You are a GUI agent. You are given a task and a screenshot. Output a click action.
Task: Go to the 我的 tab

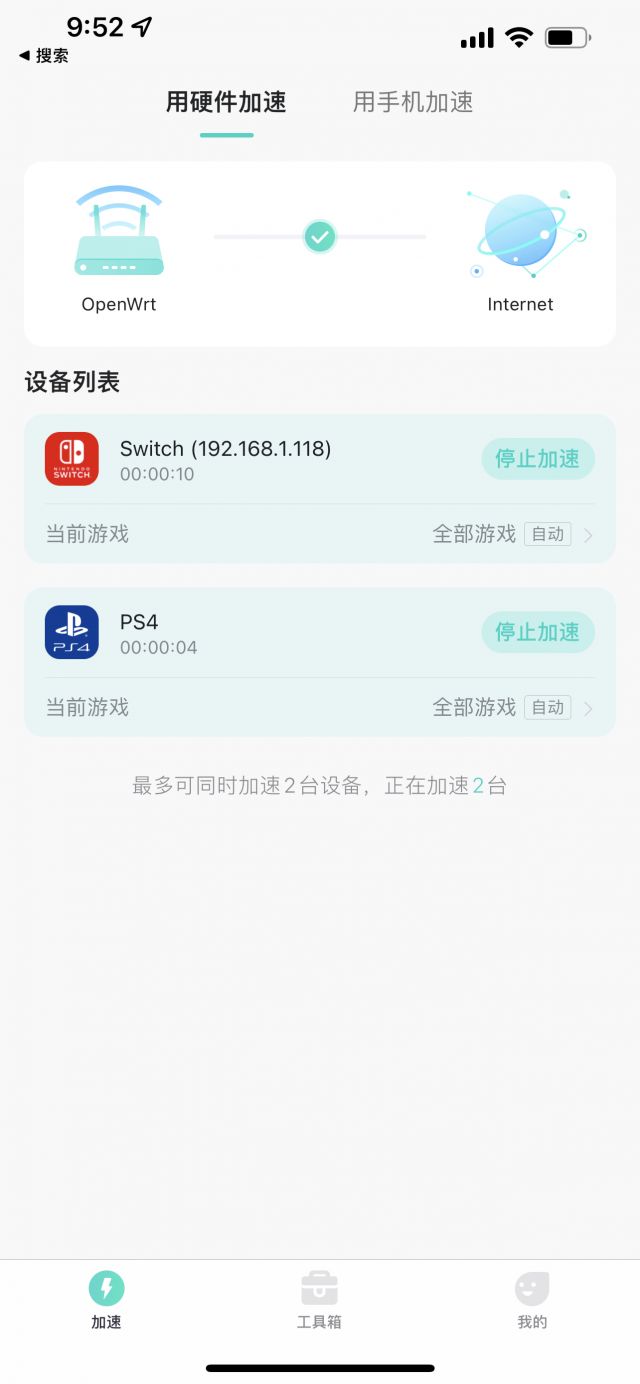tap(532, 1300)
